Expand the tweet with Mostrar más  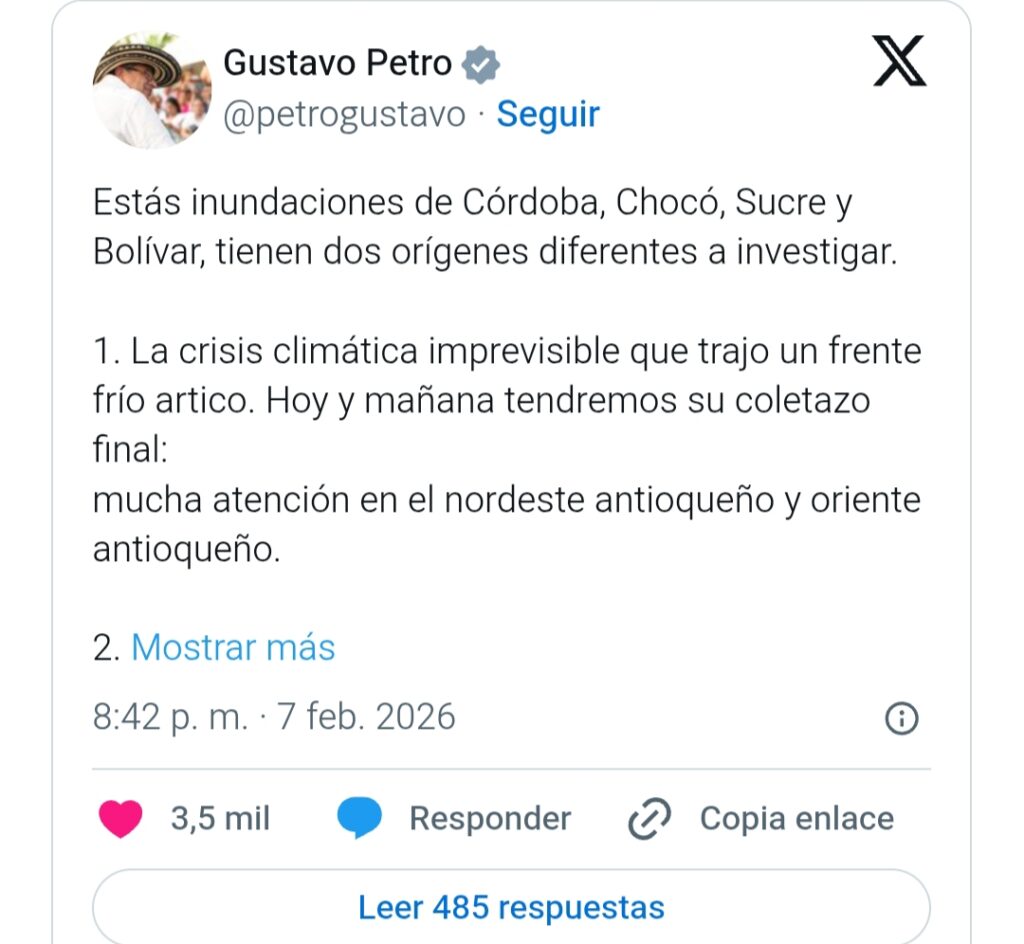(233, 648)
